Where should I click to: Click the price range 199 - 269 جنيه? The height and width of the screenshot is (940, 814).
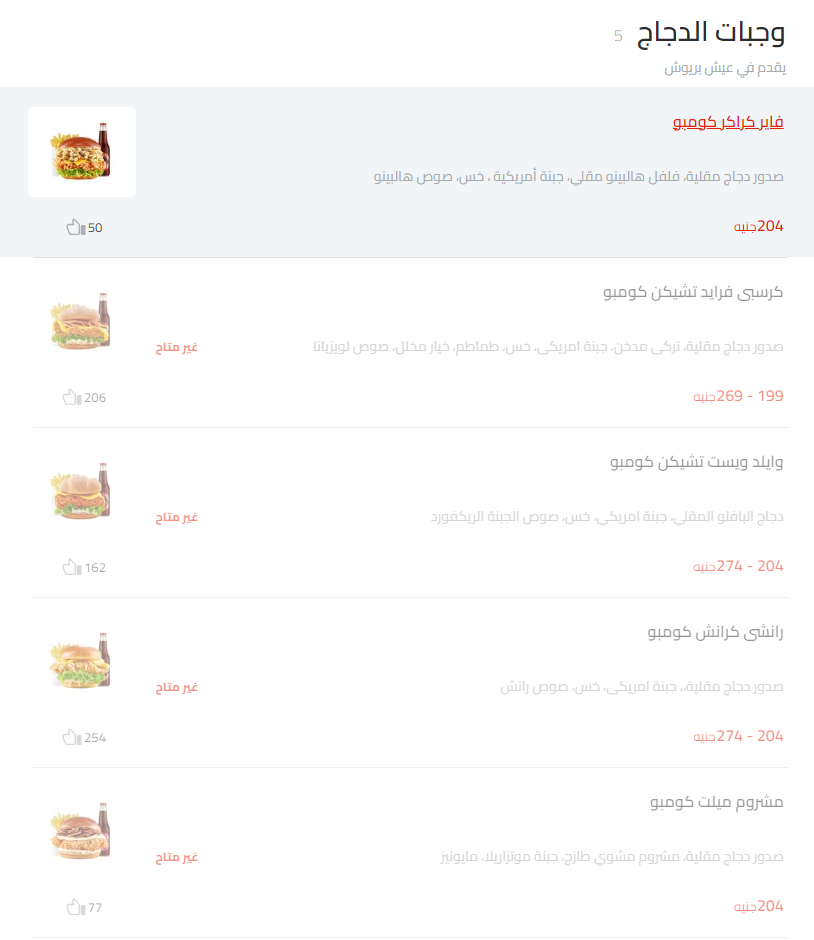(x=738, y=397)
